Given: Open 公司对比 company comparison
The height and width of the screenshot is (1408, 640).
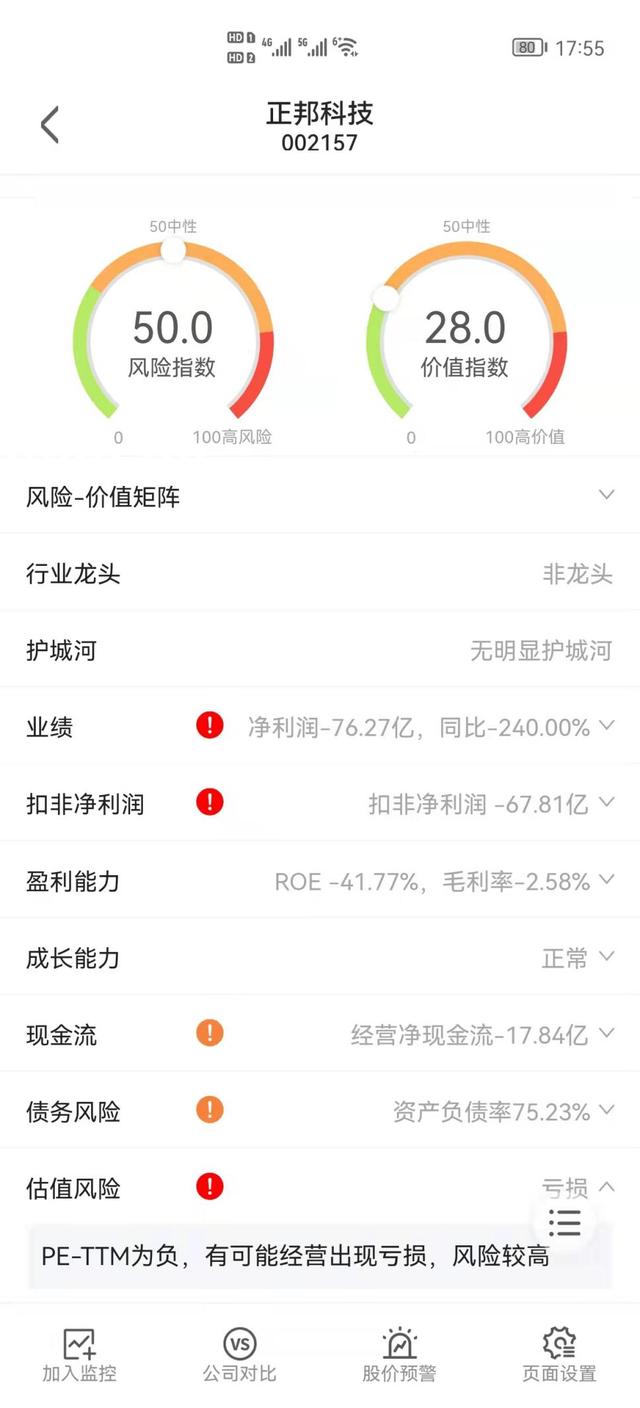Looking at the screenshot, I should click(x=239, y=1355).
